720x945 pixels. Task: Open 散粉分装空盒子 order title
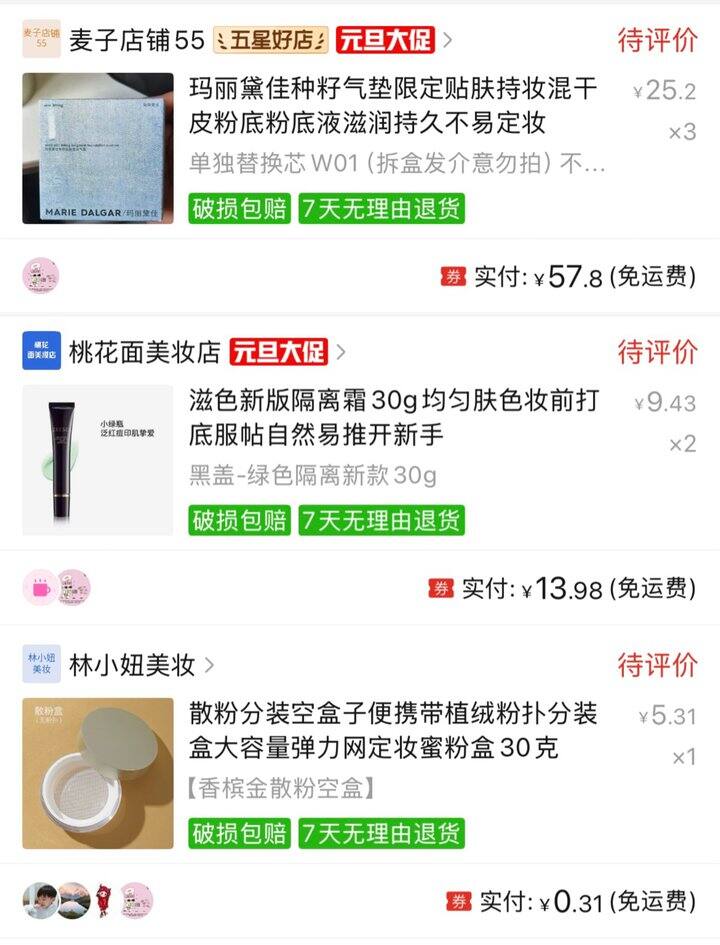tap(394, 730)
